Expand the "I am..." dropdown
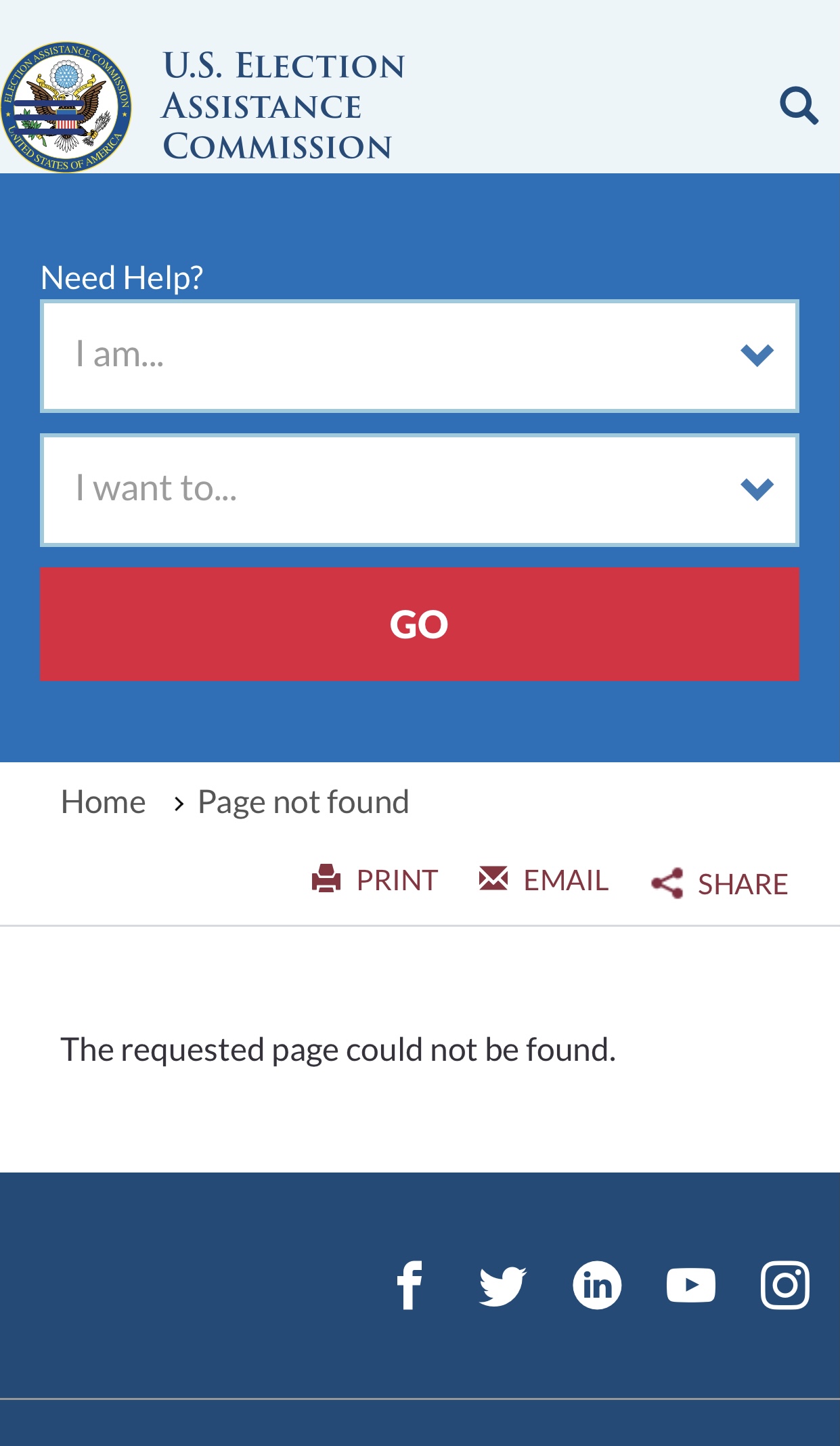Screen dimensions: 840x1446 [420, 356]
